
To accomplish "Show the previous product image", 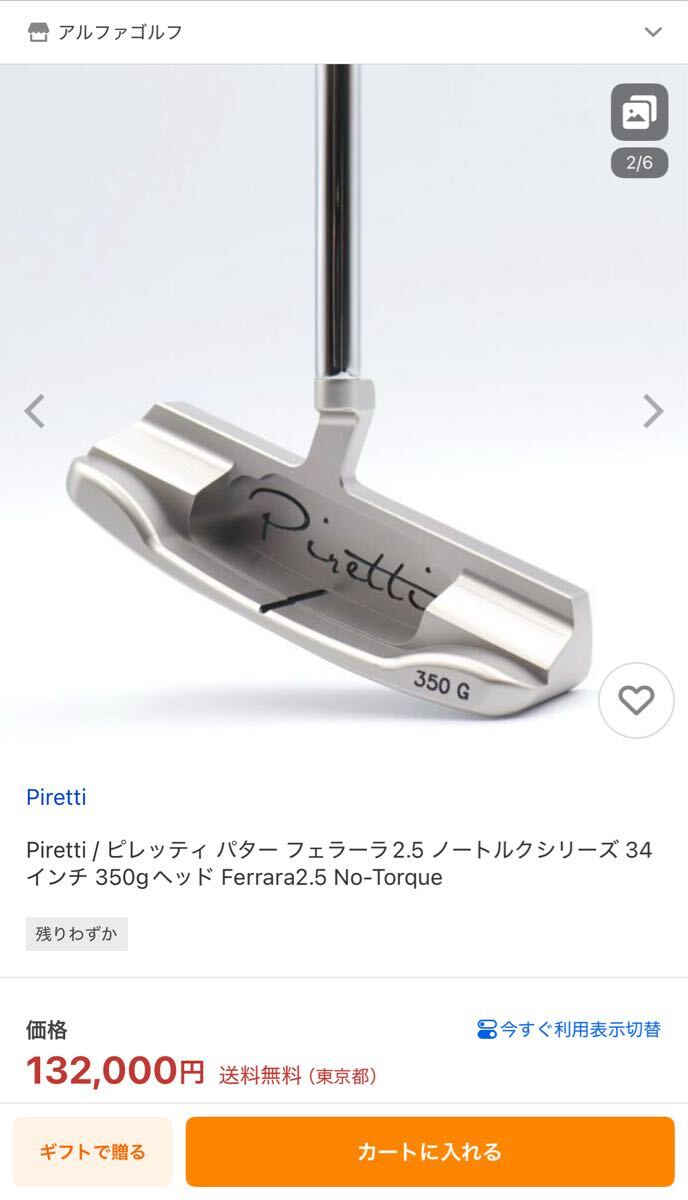I will [35, 411].
